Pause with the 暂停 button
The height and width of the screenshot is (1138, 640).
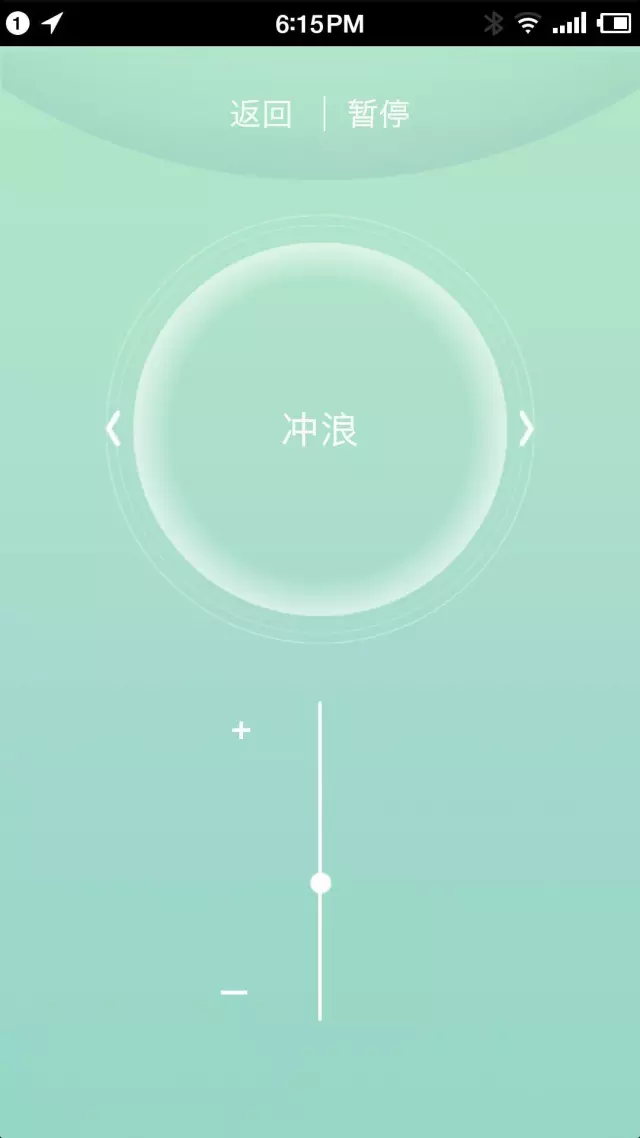click(379, 114)
